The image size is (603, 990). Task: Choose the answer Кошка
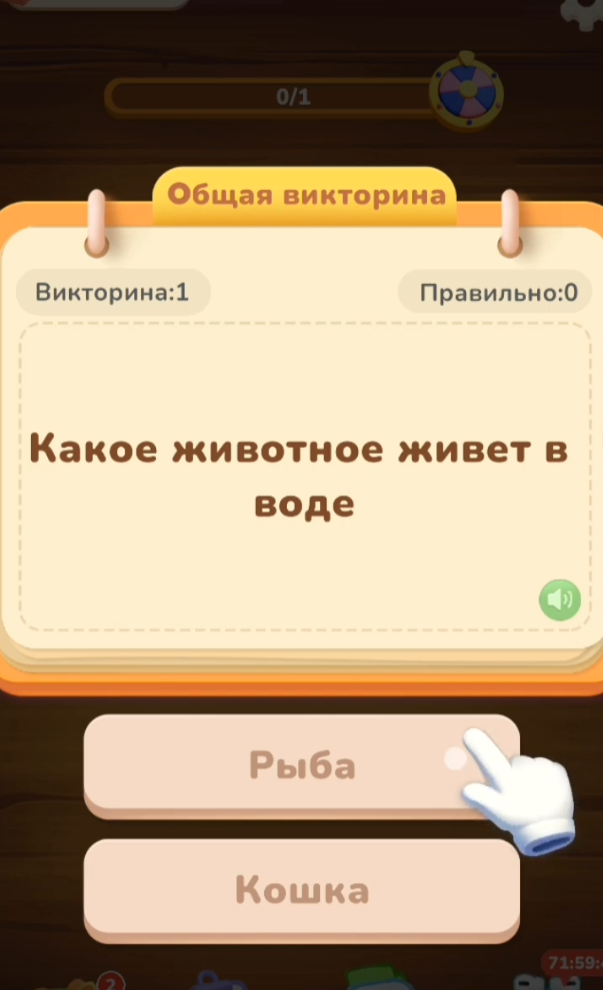tap(300, 889)
